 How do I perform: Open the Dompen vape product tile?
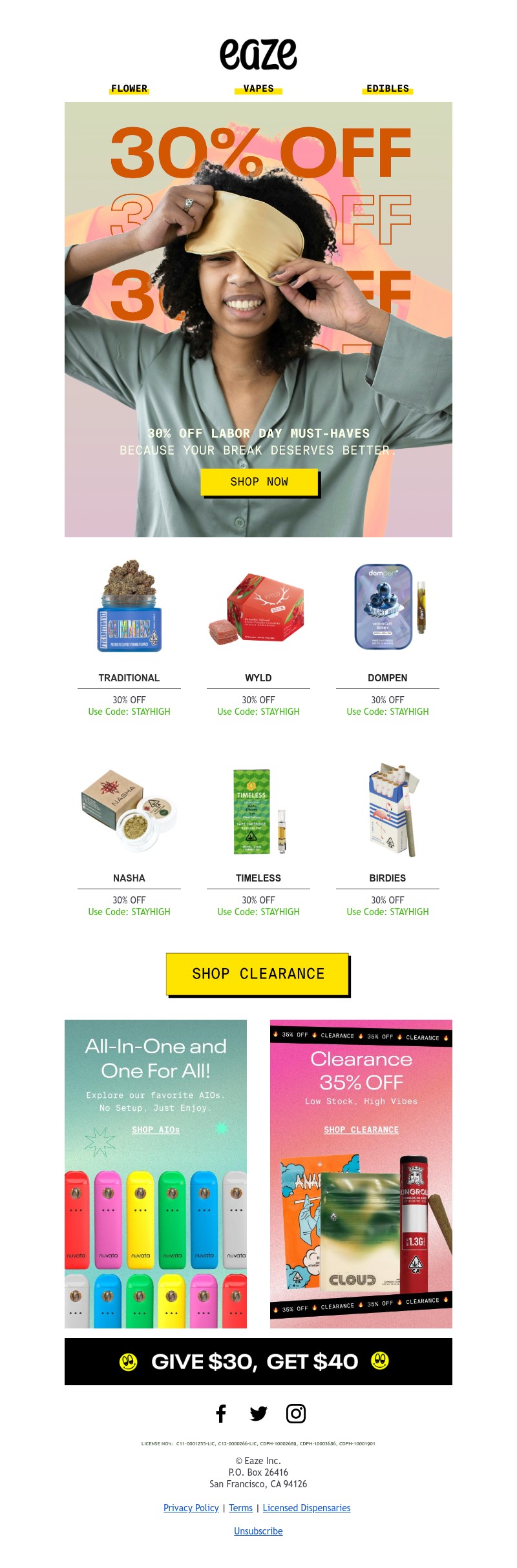[x=388, y=607]
